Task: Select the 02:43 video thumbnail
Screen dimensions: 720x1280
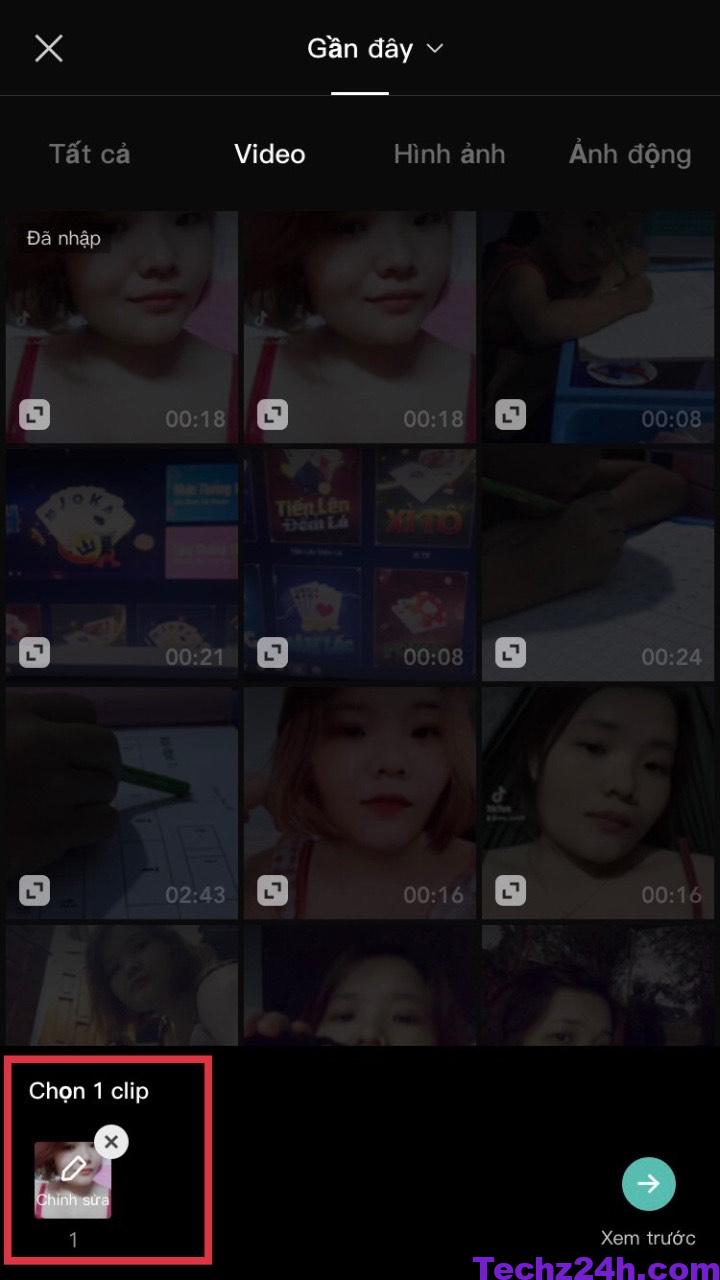Action: click(x=122, y=801)
